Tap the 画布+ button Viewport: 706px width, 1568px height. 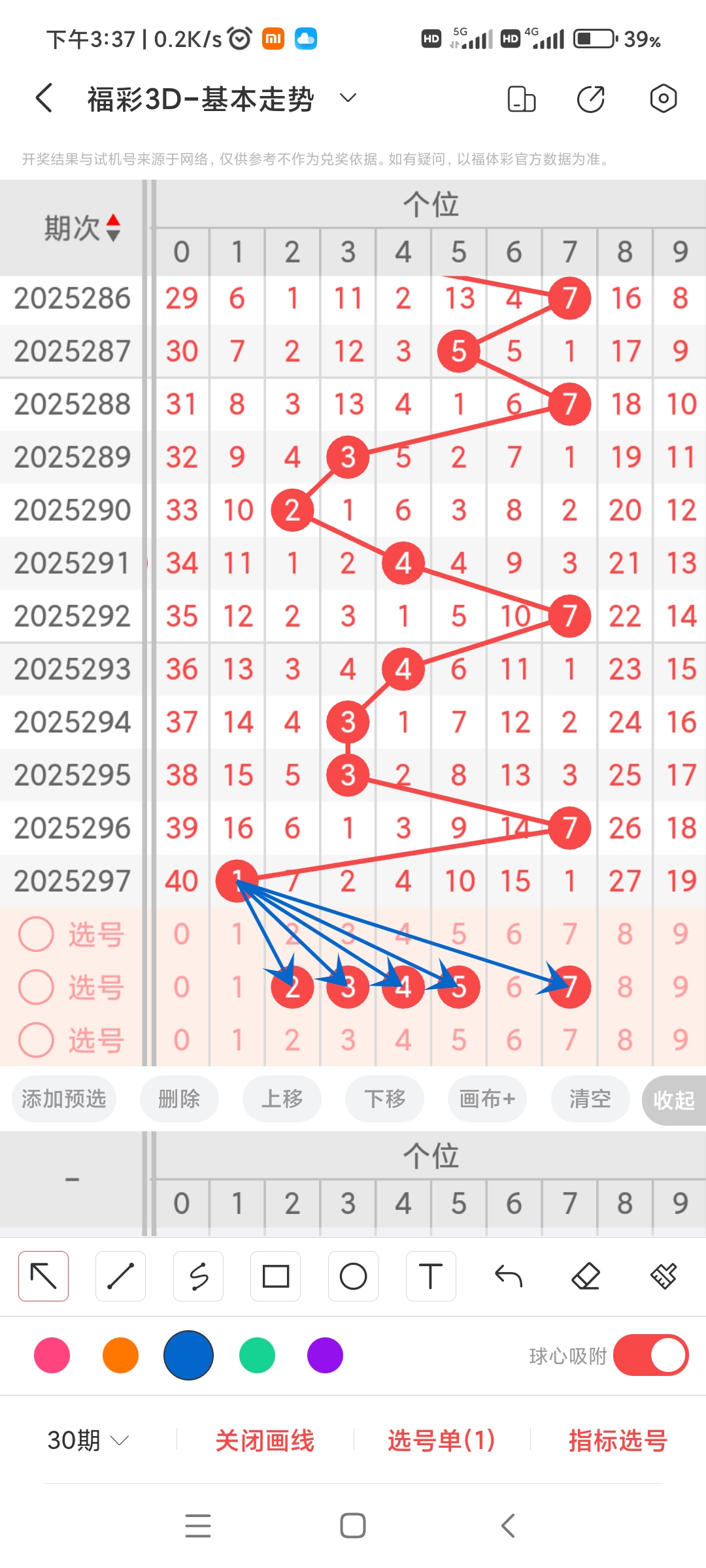coord(486,1099)
